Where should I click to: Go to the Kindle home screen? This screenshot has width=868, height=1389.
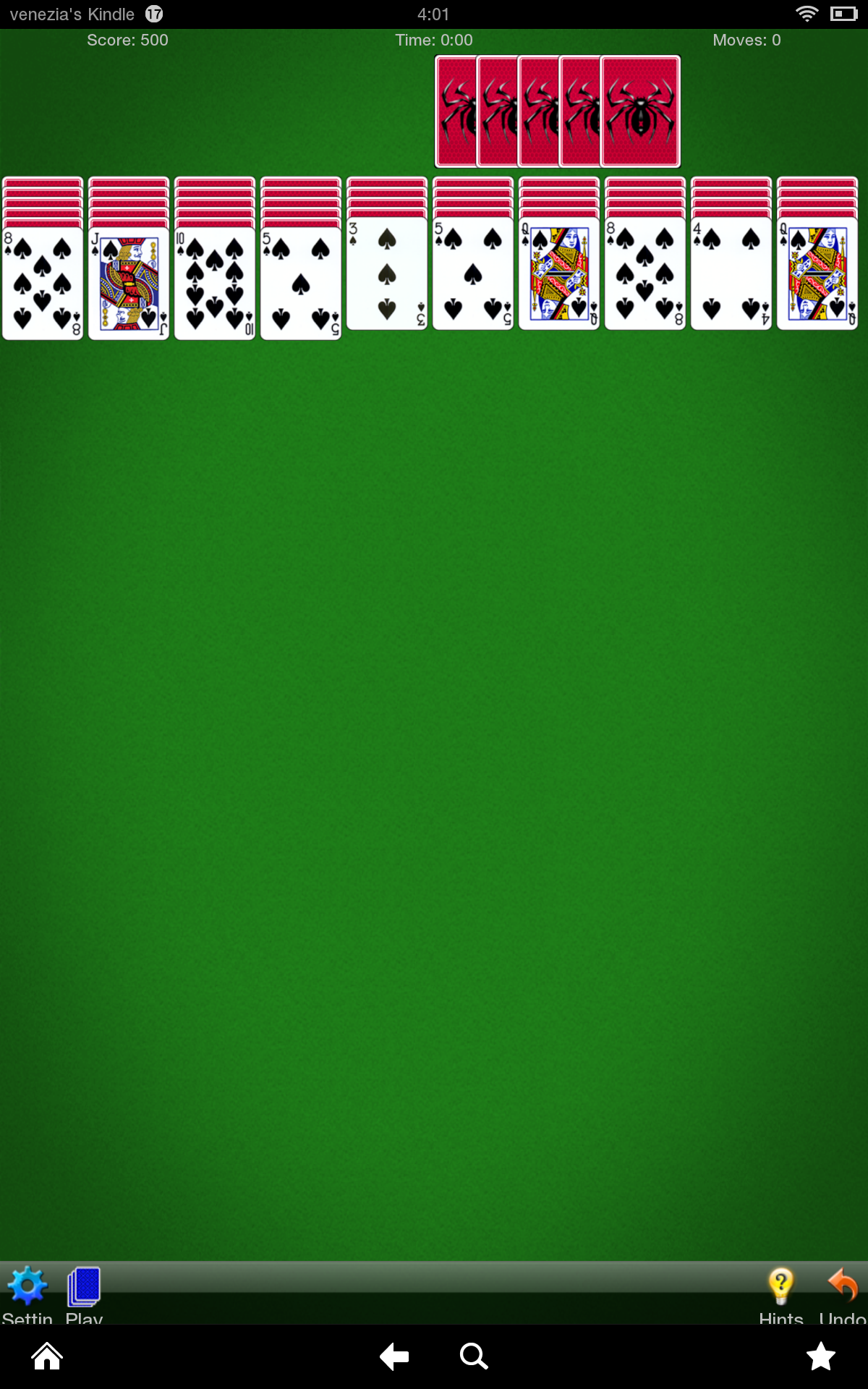[x=47, y=1356]
